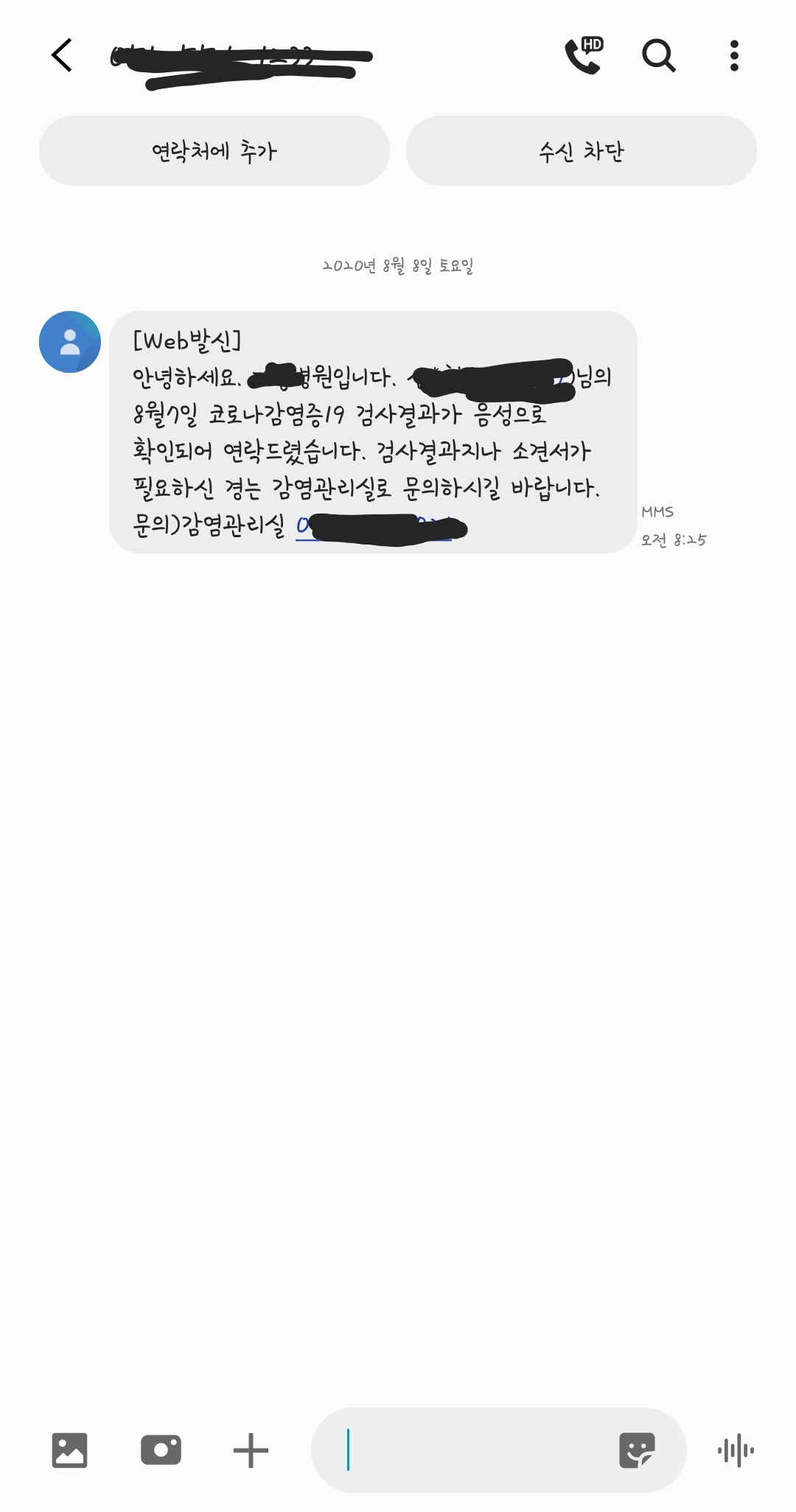Open the sender's profile avatar

[70, 342]
